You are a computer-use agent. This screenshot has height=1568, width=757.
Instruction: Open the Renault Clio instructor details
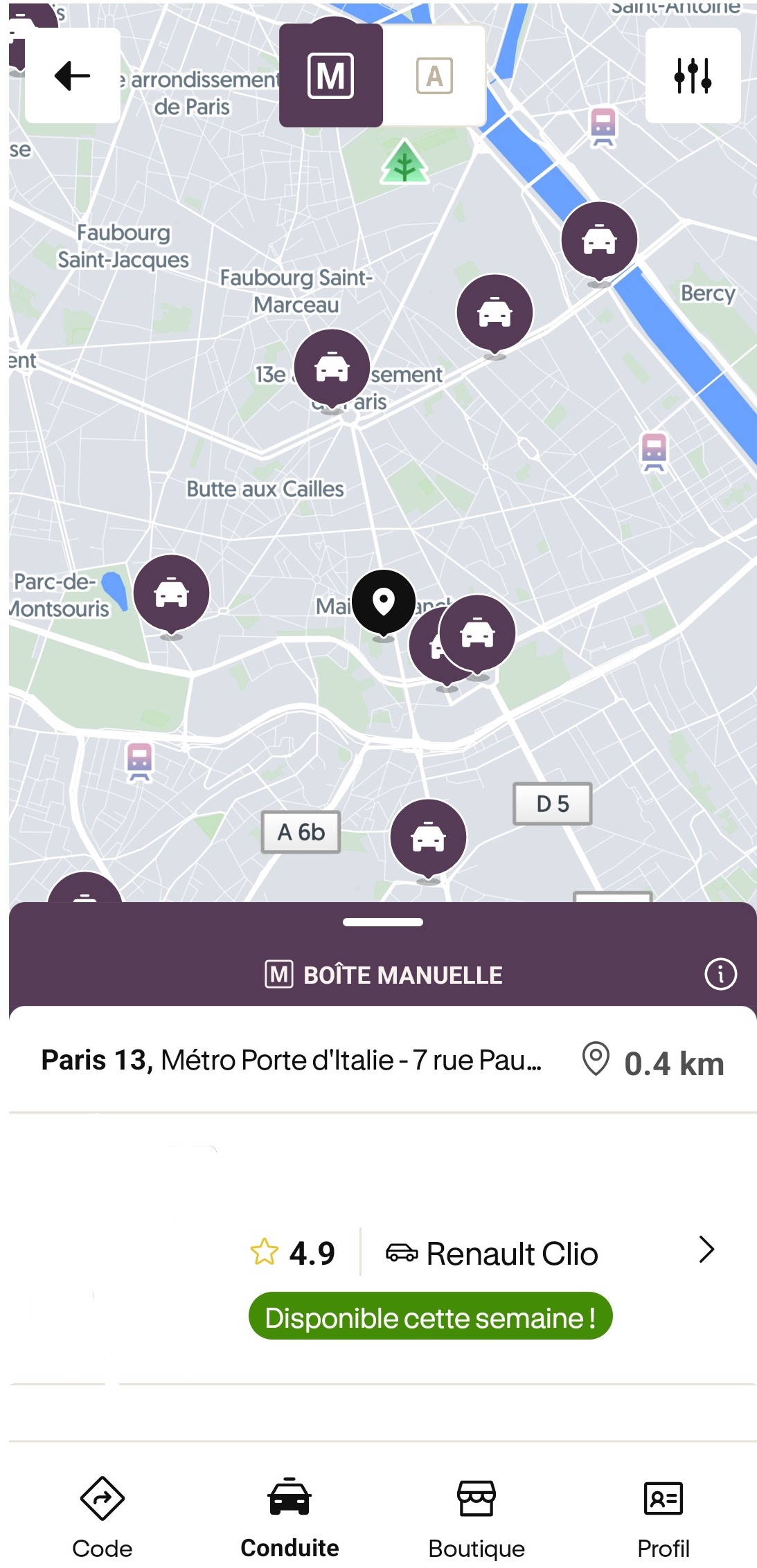click(x=706, y=1250)
